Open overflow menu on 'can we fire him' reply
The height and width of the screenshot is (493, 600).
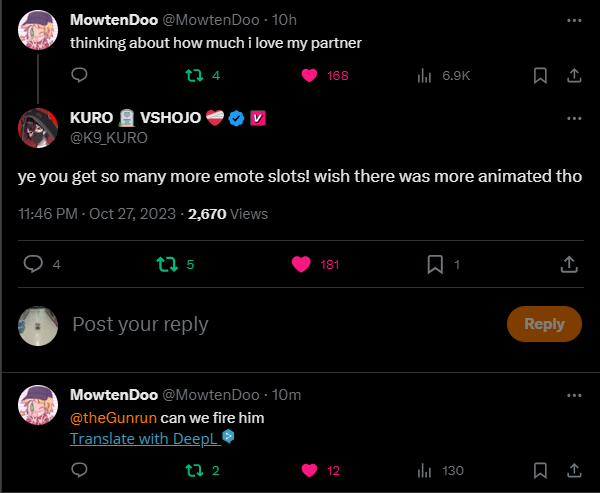point(574,395)
